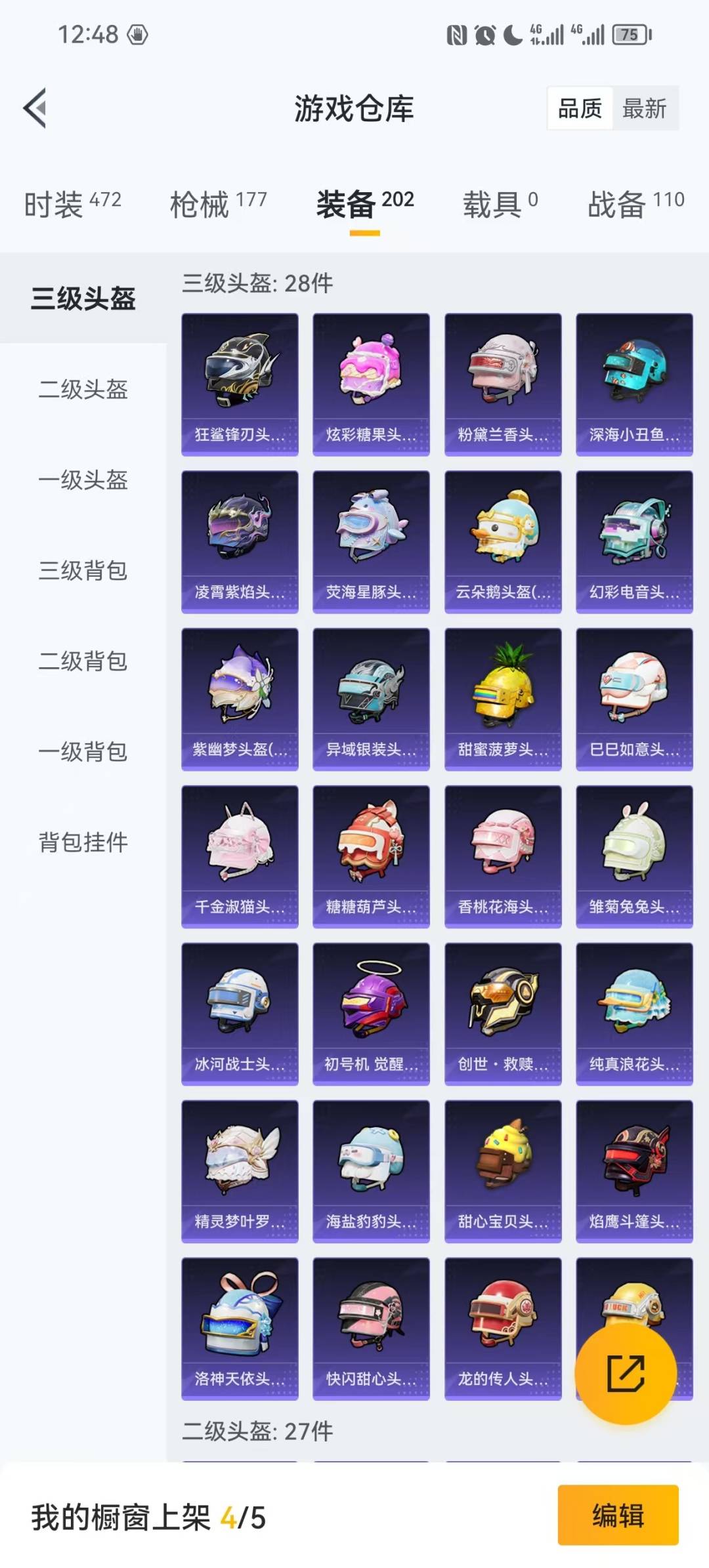The height and width of the screenshot is (1568, 709).
Task: Jump to the 三级背包 category
Action: point(83,571)
